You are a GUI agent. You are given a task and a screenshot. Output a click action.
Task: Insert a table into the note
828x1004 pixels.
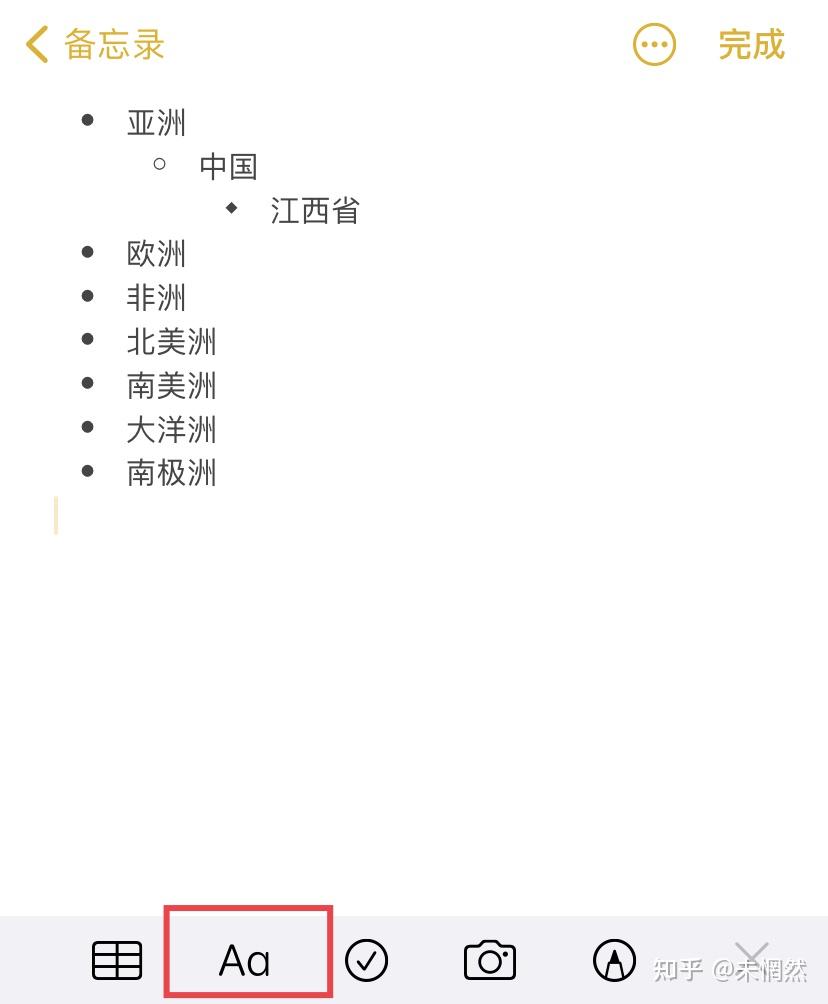point(117,961)
